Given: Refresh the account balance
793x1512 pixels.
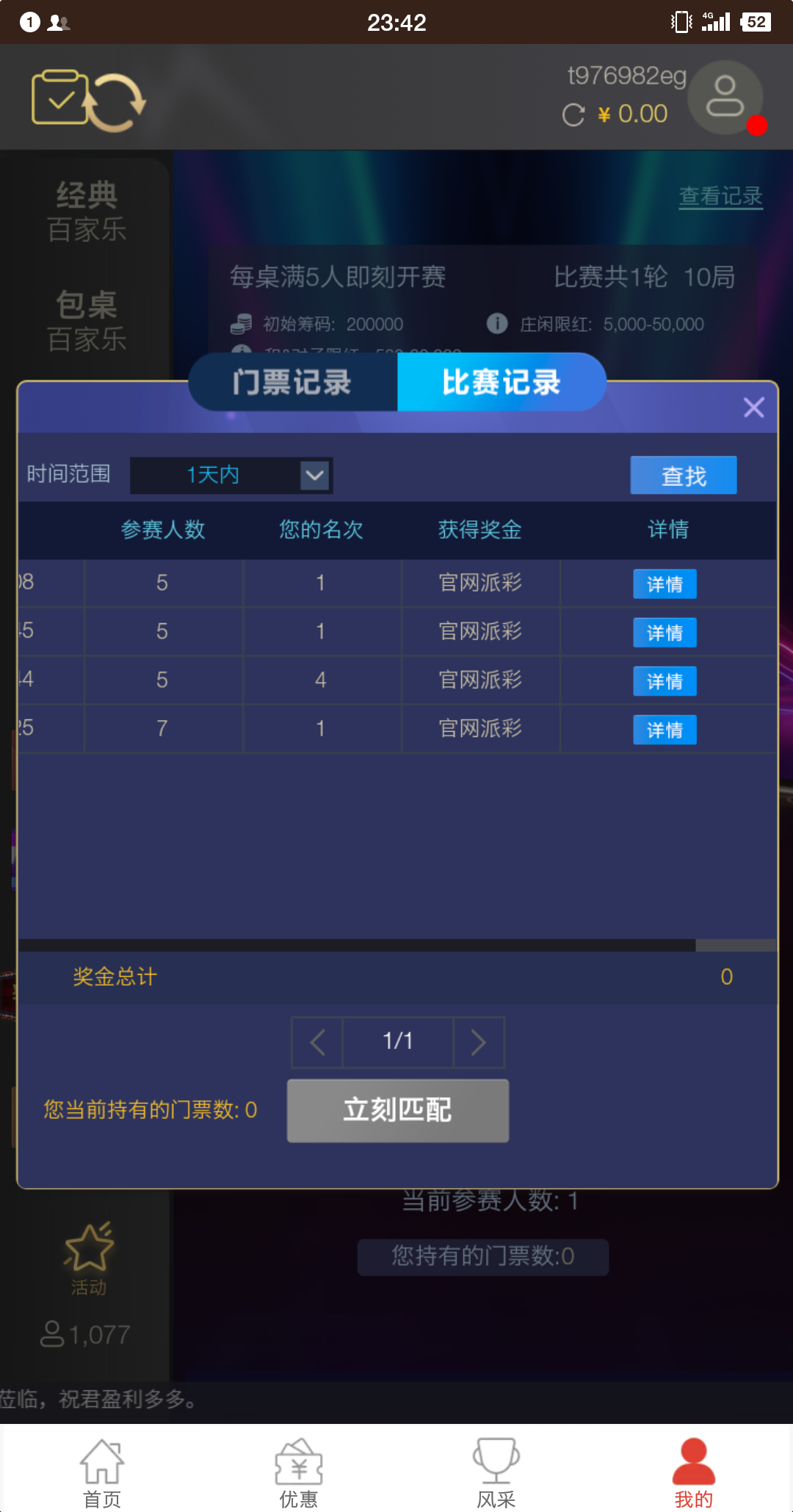Looking at the screenshot, I should click(573, 115).
